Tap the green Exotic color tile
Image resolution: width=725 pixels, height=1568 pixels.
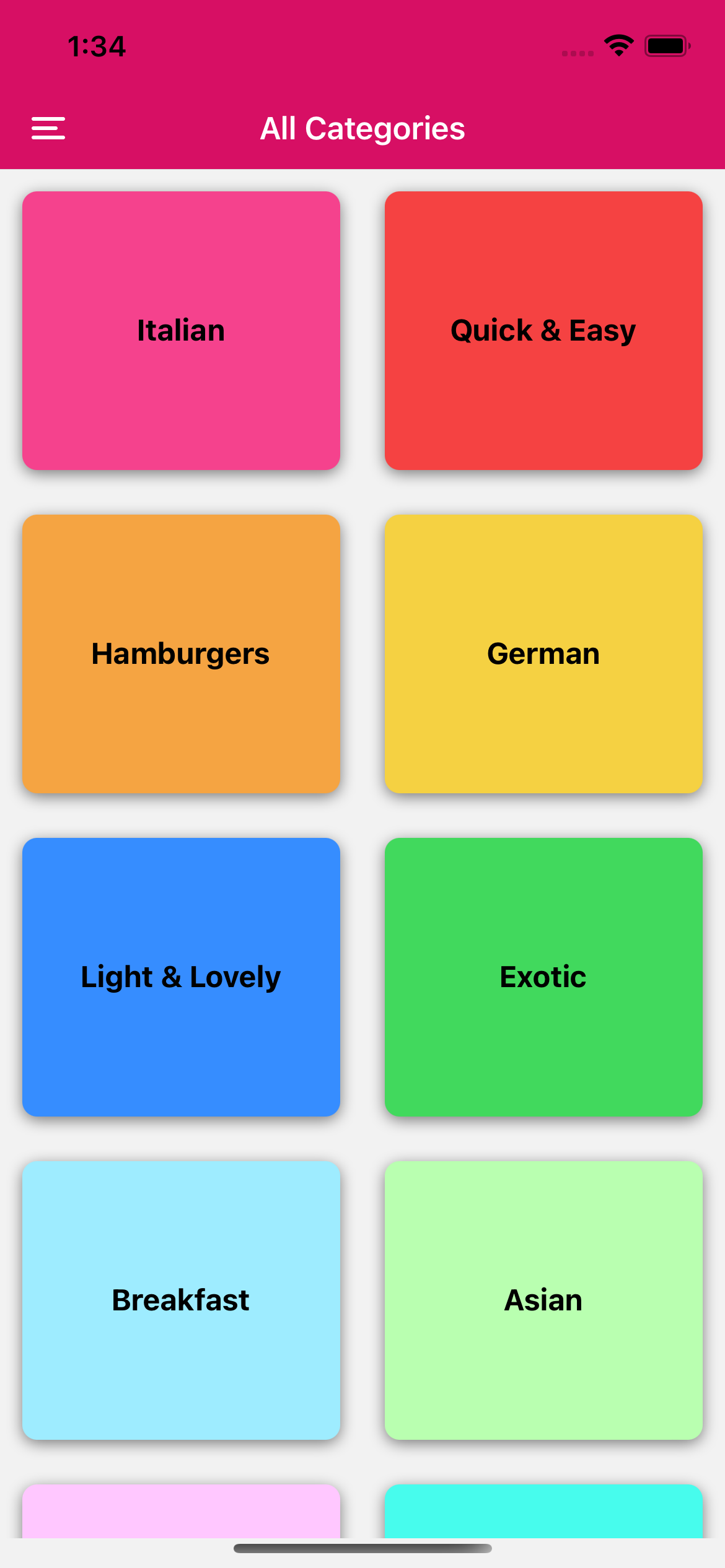542,1053
